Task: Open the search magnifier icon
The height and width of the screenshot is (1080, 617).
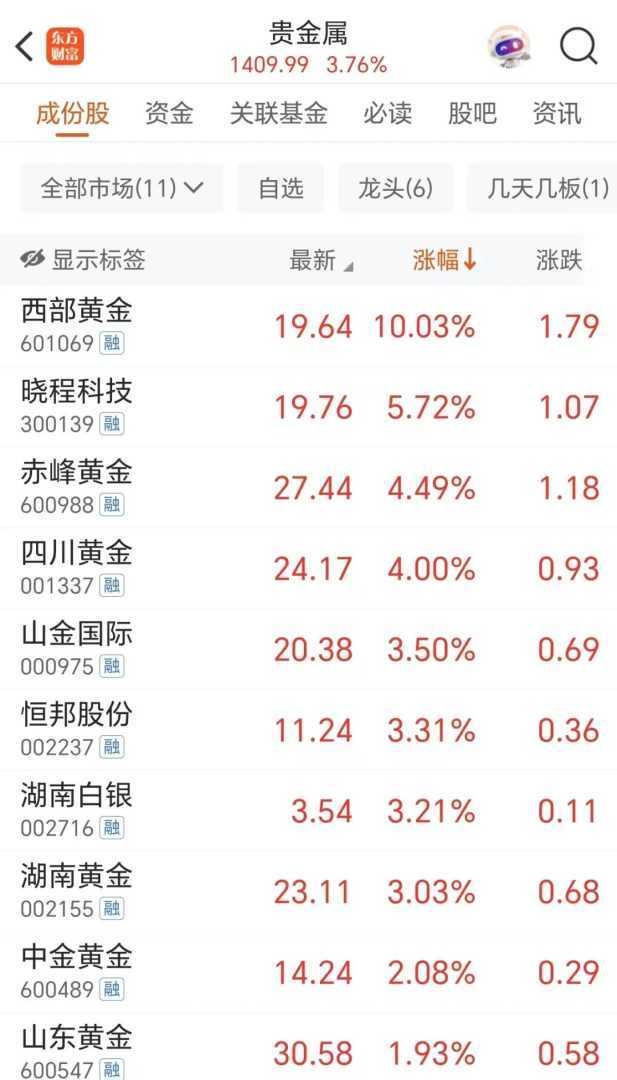Action: [x=578, y=46]
